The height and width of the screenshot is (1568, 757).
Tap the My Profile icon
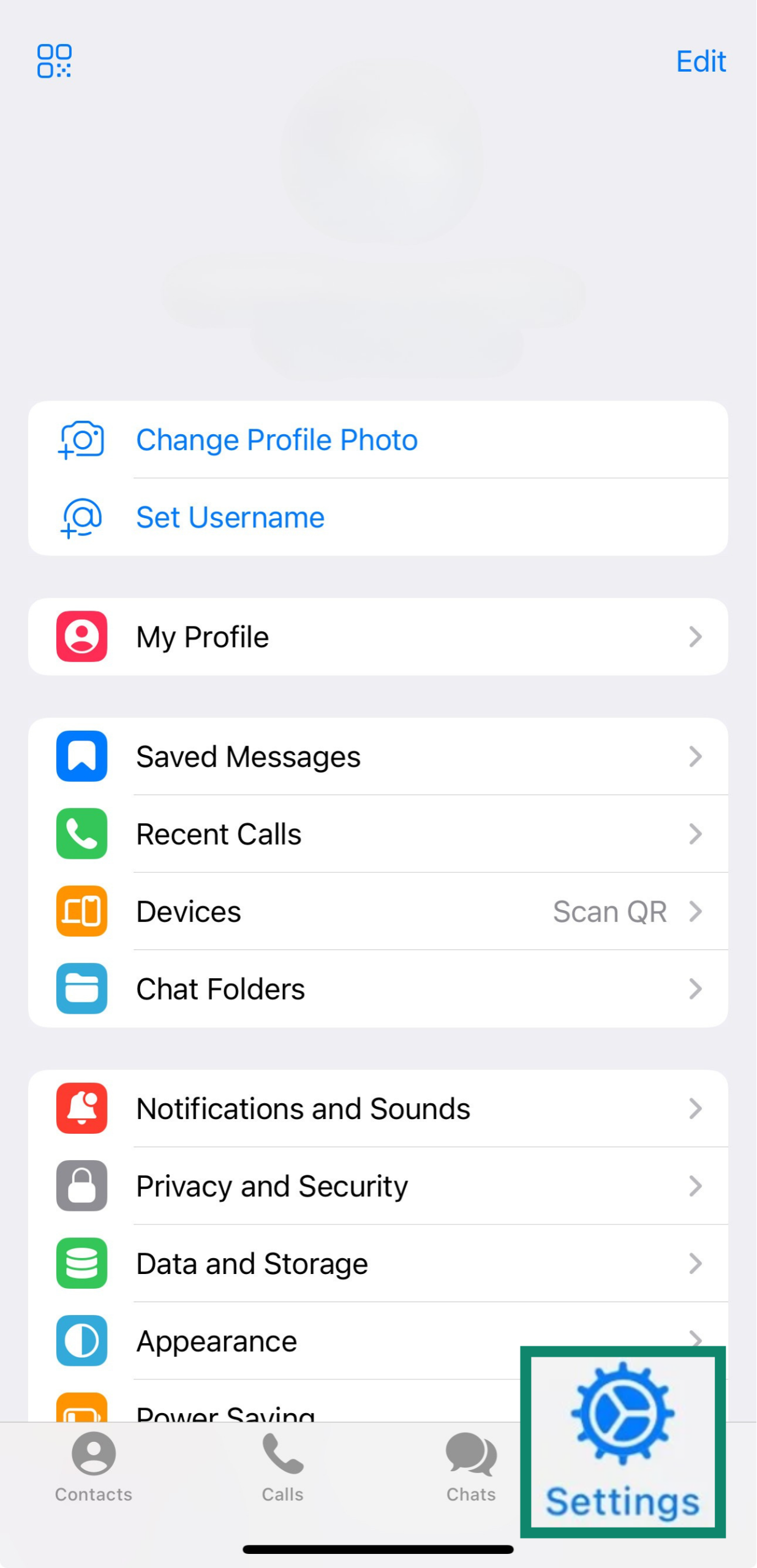click(x=81, y=636)
